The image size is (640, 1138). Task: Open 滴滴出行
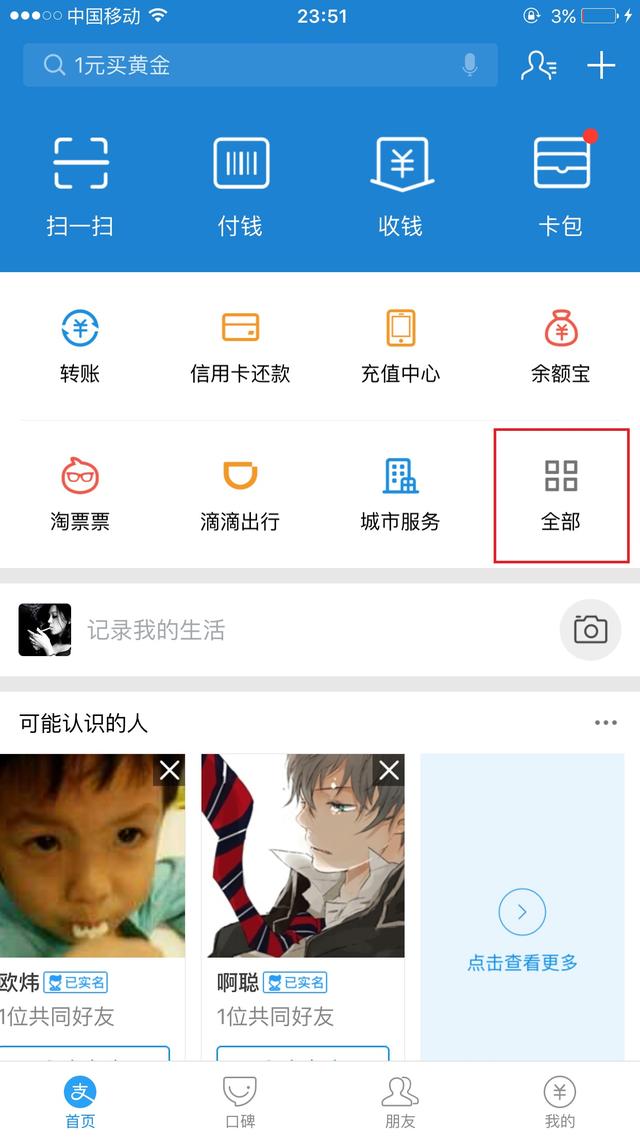pos(240,494)
